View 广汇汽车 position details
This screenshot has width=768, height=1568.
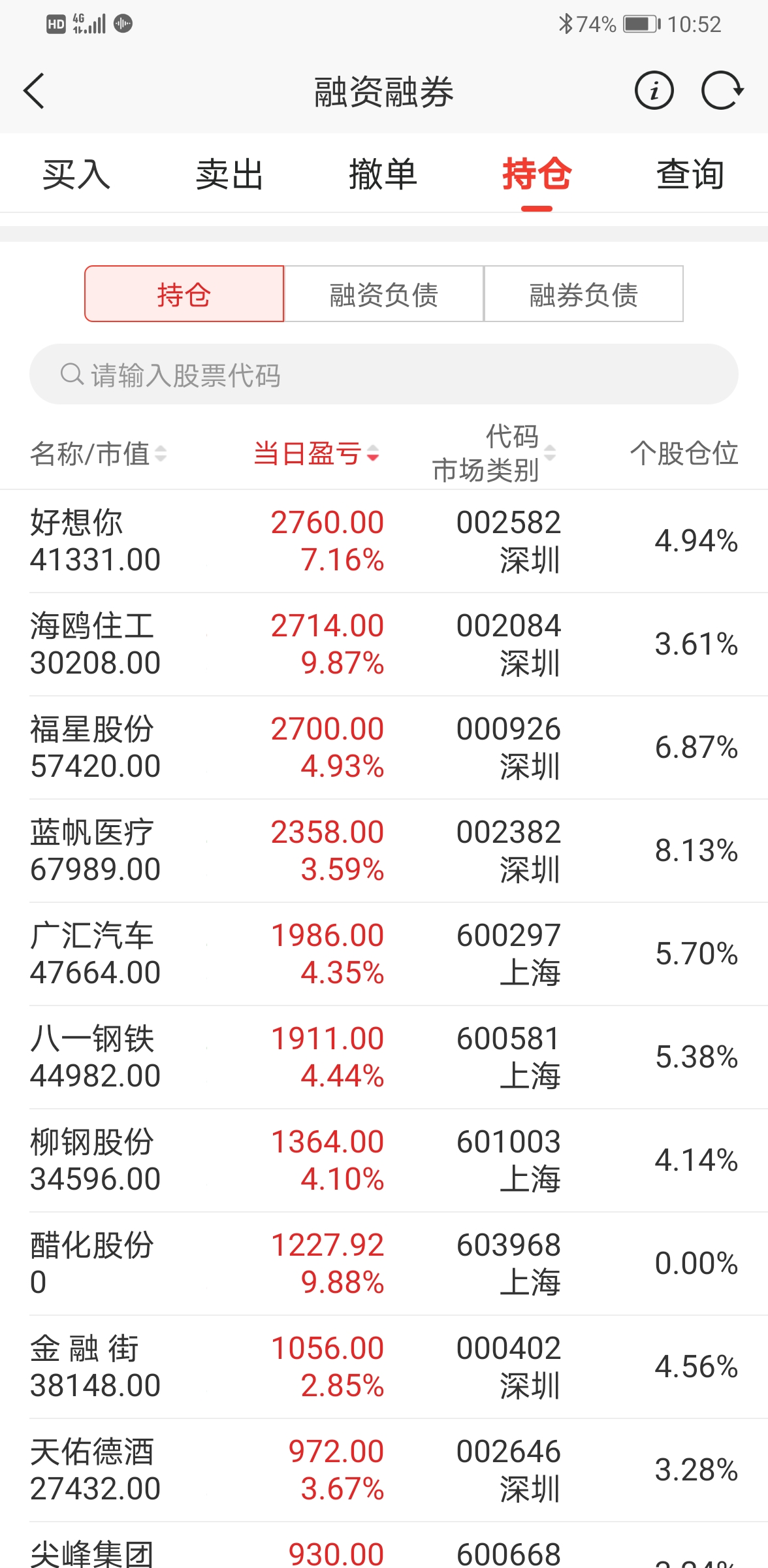(384, 954)
